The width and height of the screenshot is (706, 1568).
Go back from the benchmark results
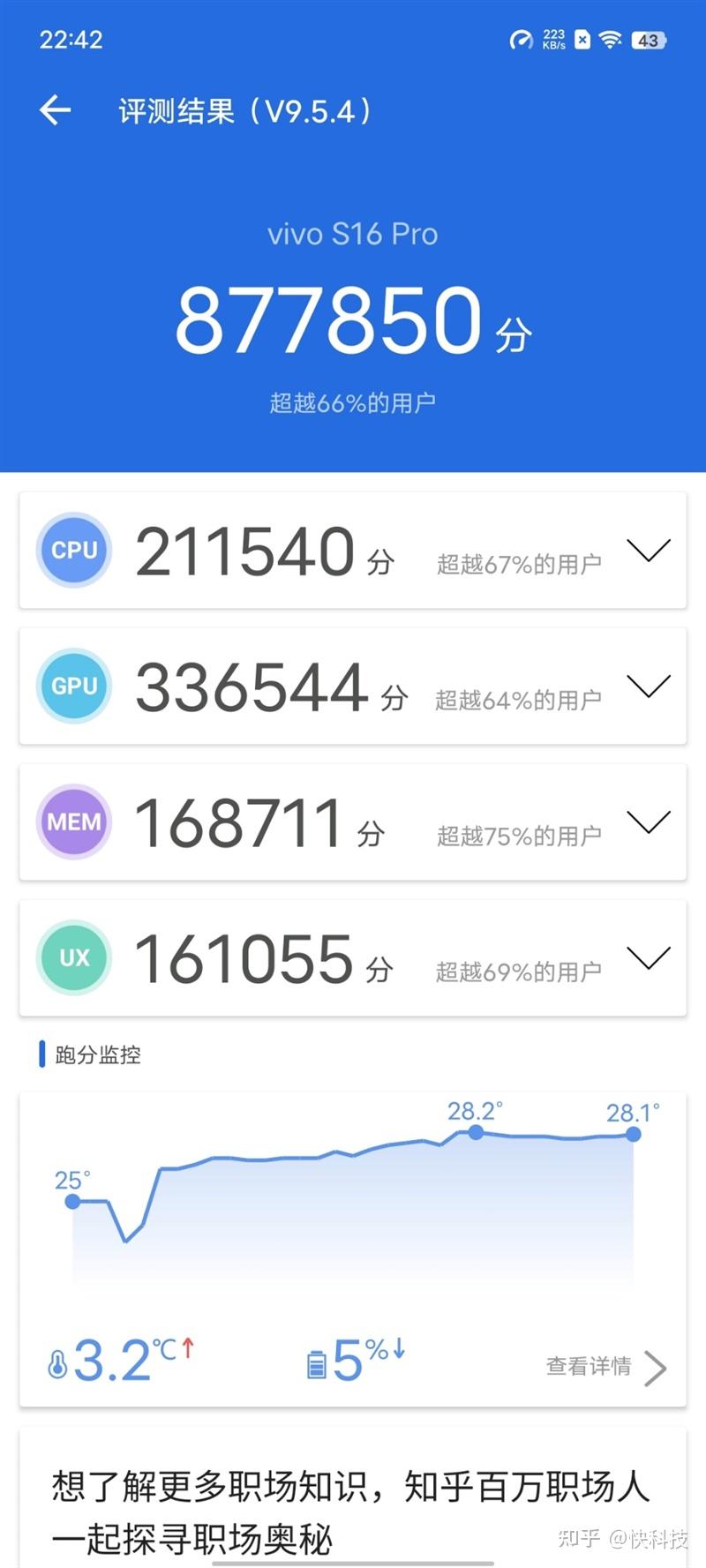[x=55, y=110]
